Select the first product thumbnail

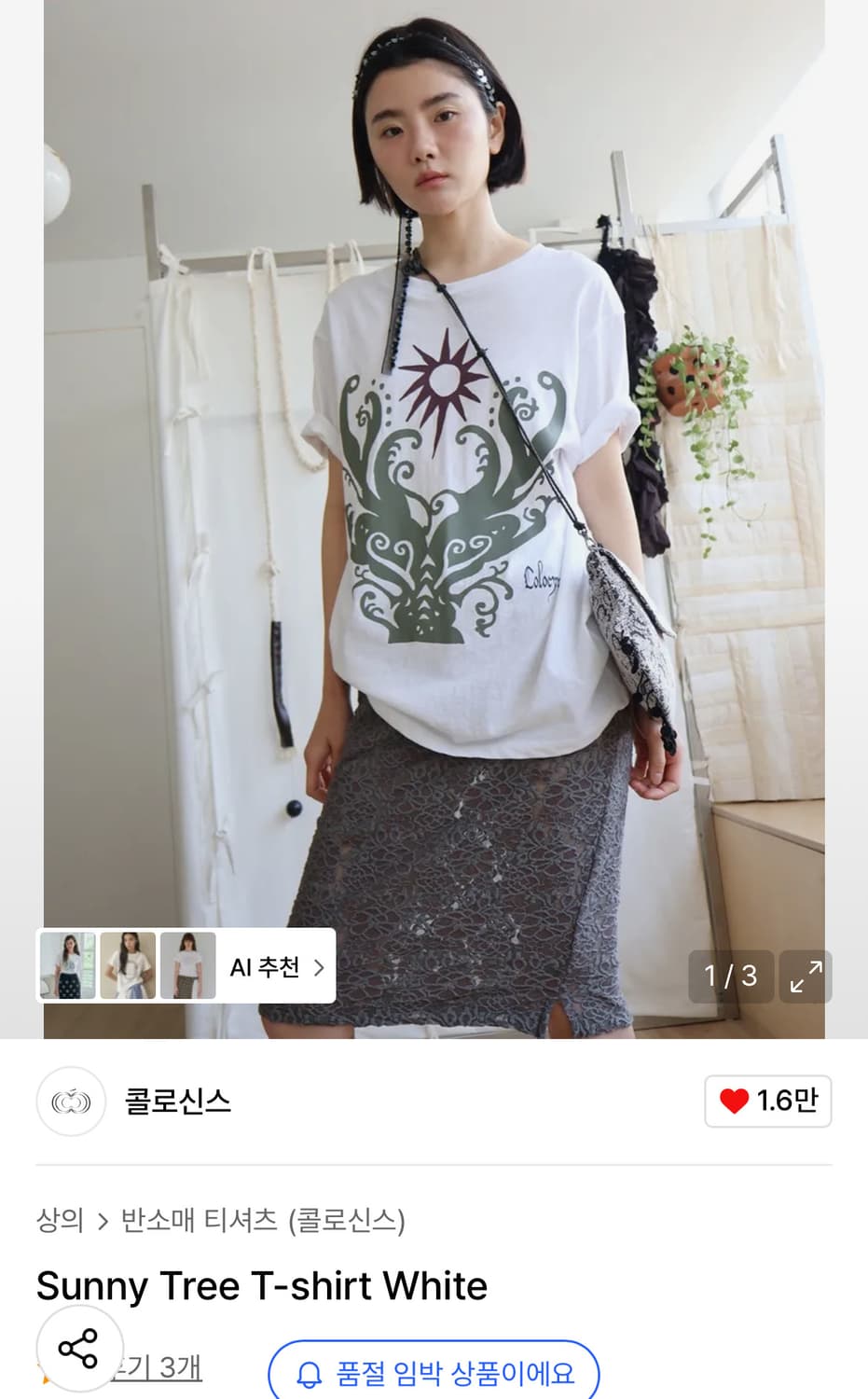pyautogui.click(x=66, y=966)
